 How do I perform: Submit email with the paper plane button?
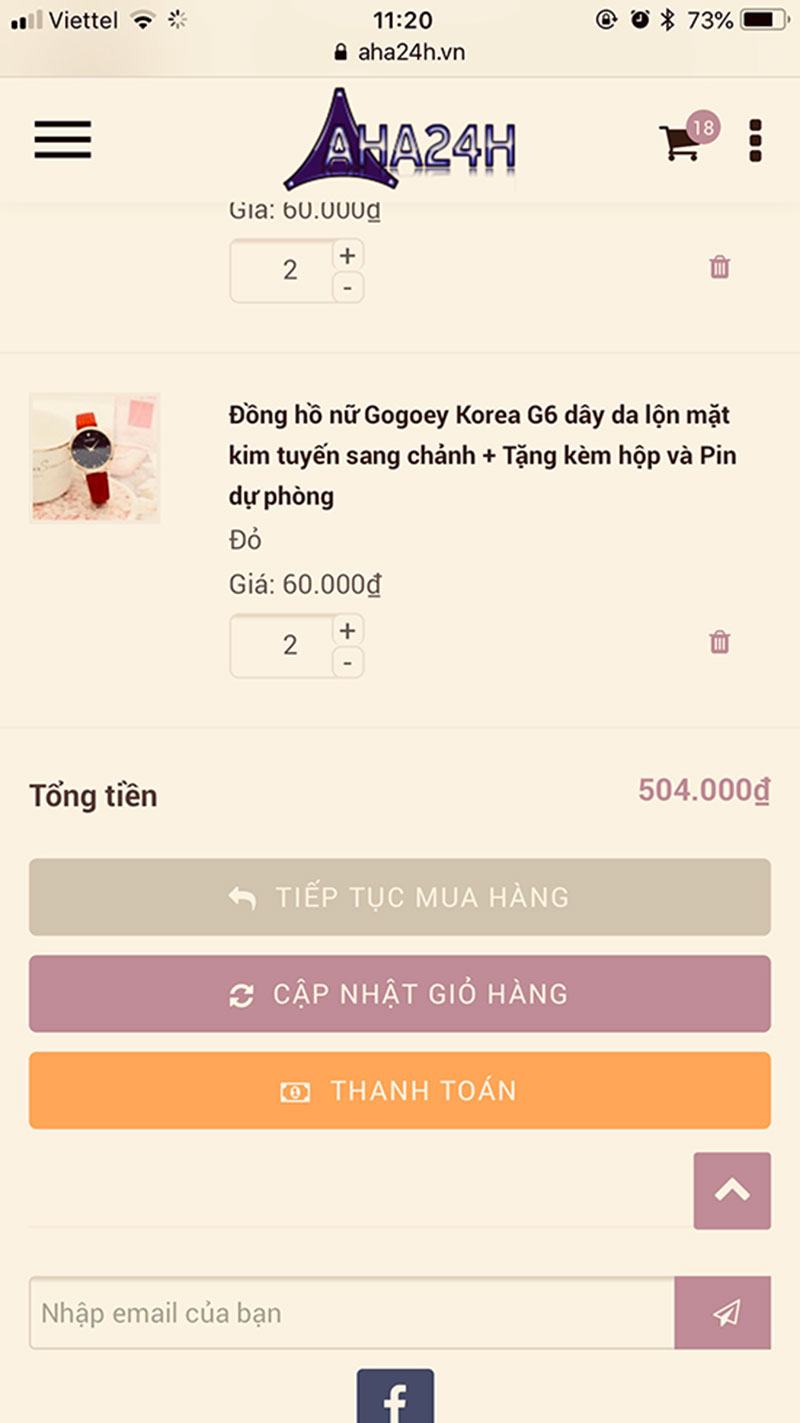[x=723, y=1312]
